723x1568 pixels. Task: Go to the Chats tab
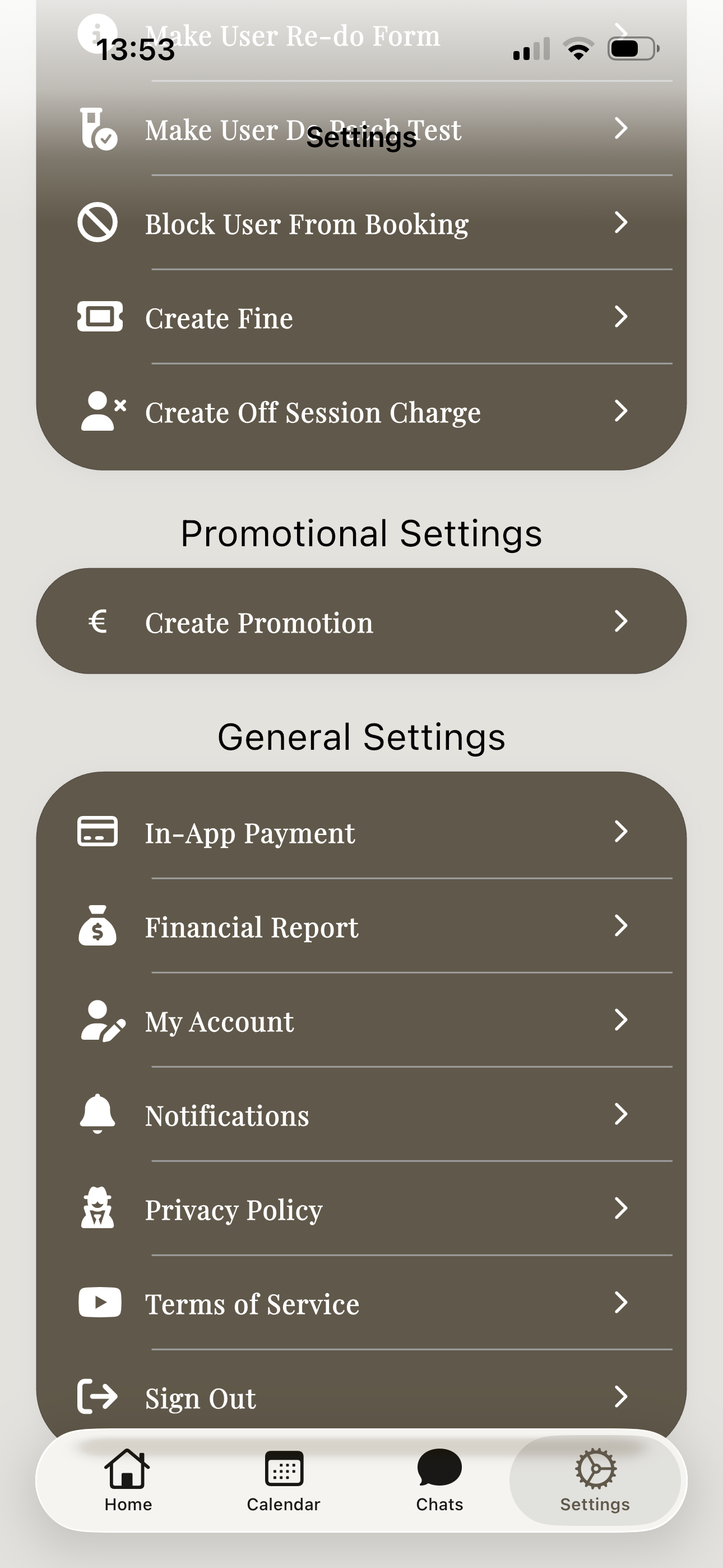tap(439, 1481)
